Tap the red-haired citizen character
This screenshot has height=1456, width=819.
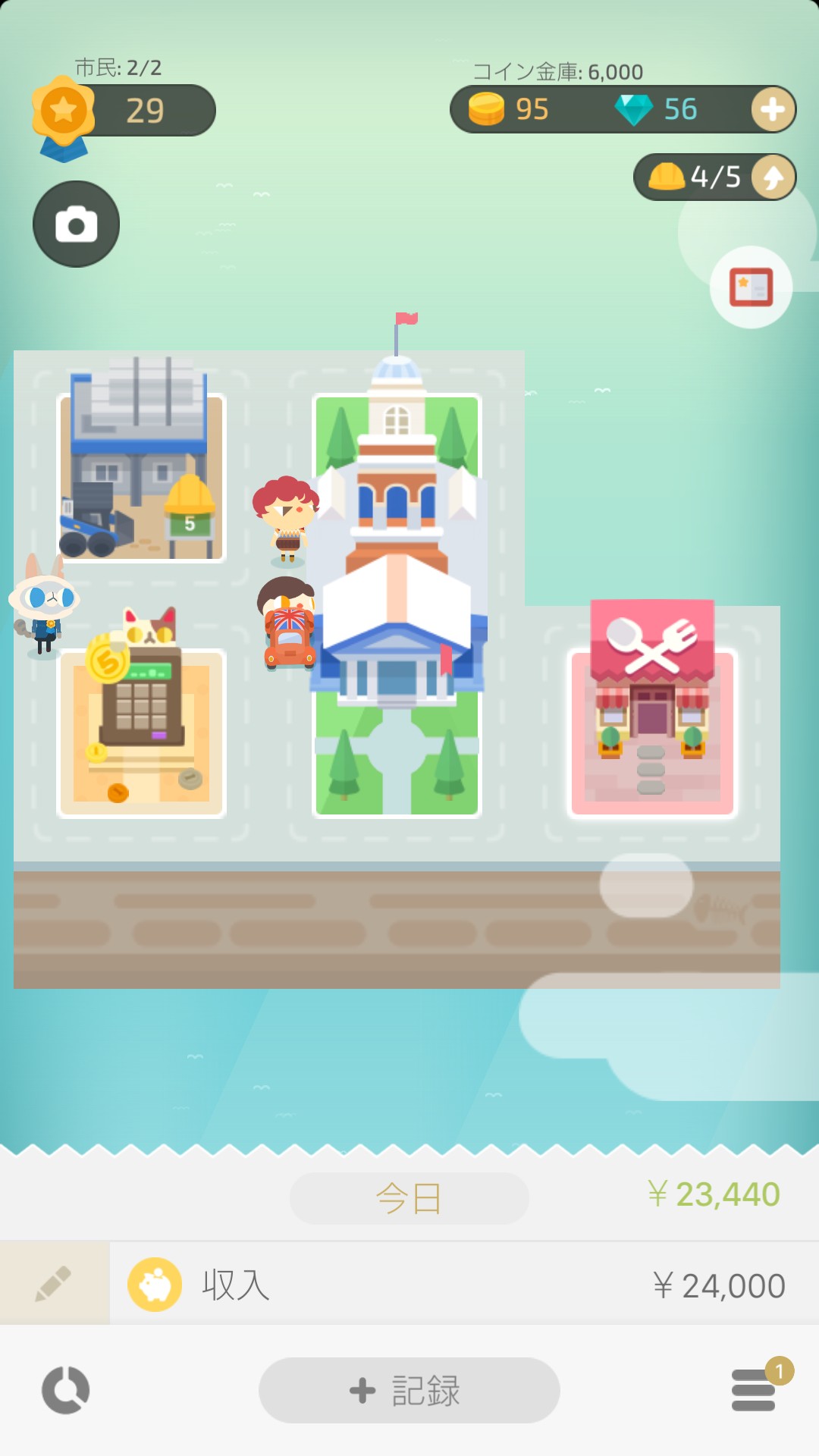pos(287,517)
